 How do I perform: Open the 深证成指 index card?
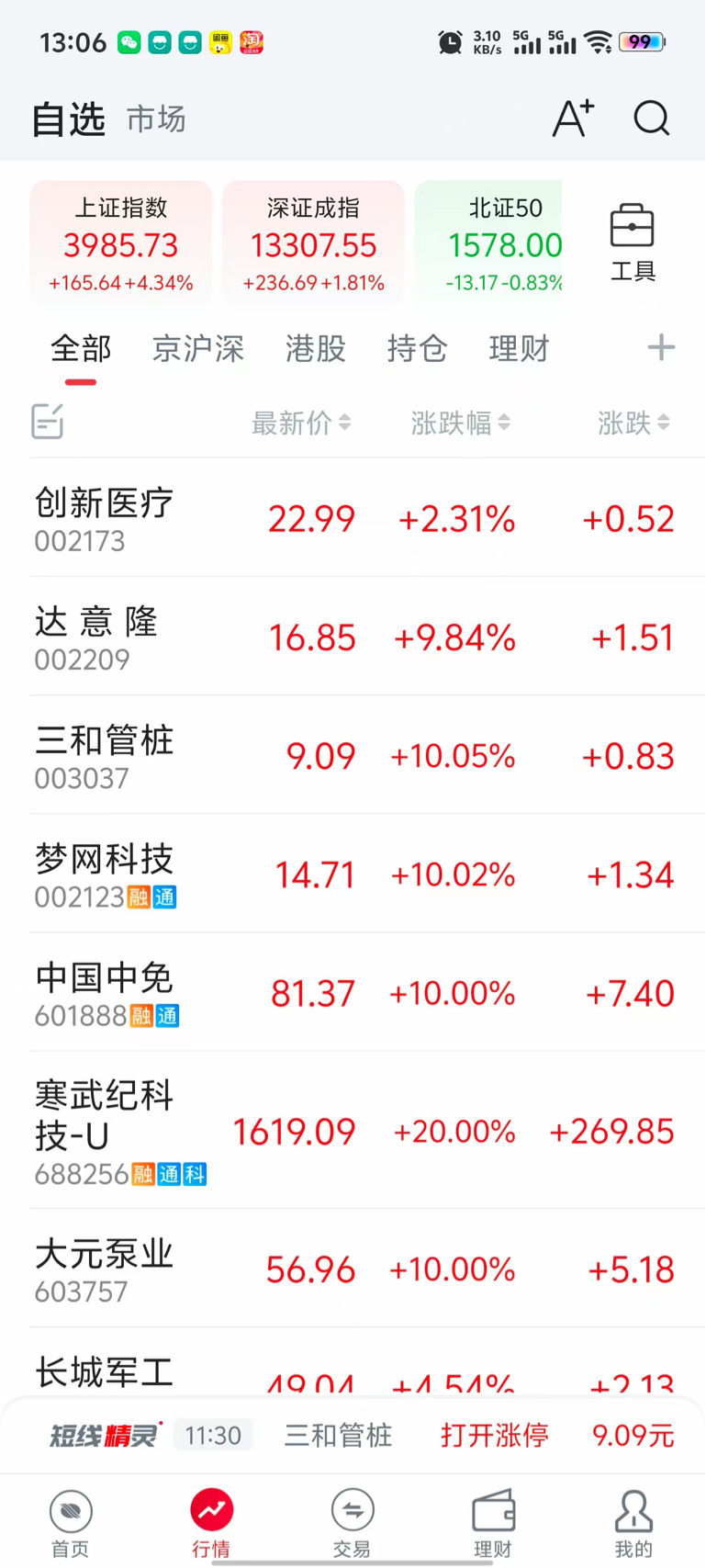click(313, 243)
